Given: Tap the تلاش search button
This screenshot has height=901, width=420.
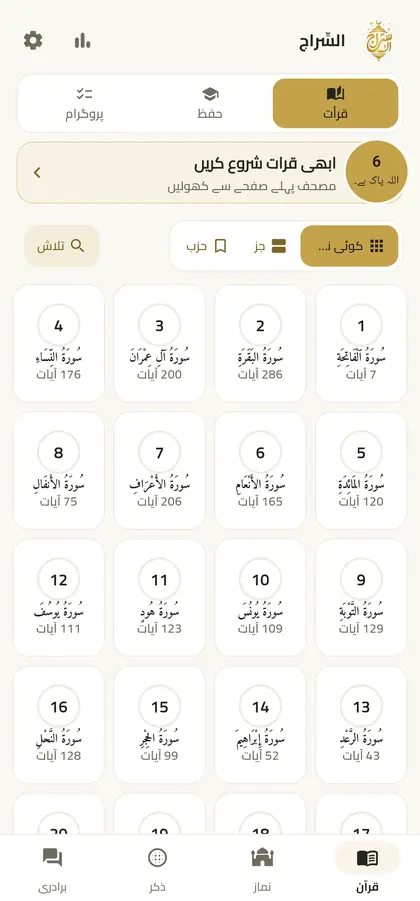Looking at the screenshot, I should pyautogui.click(x=62, y=246).
